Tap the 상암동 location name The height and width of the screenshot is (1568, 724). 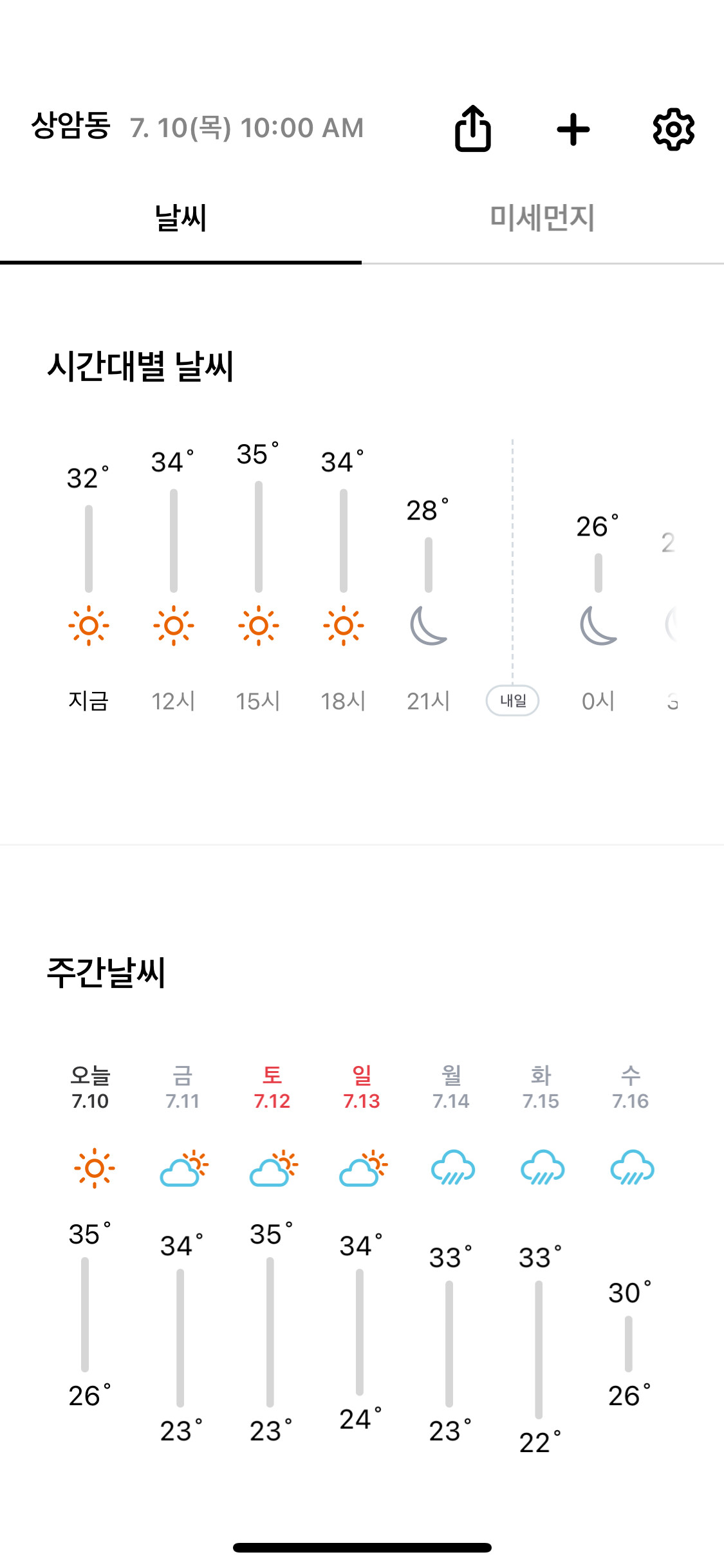[71, 126]
